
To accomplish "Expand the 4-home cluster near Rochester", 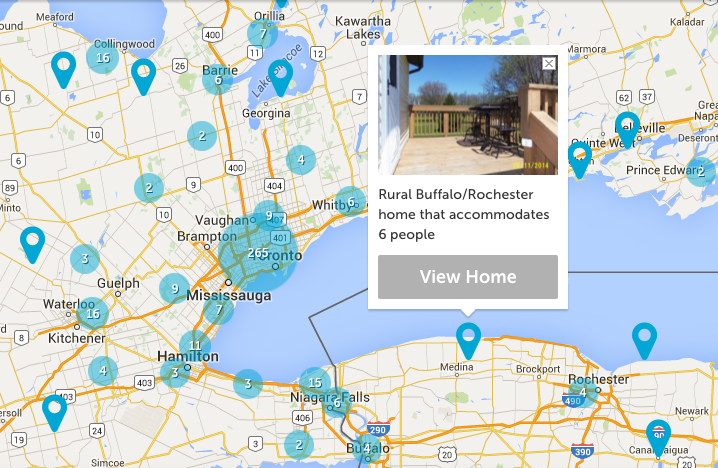I will coord(583,391).
